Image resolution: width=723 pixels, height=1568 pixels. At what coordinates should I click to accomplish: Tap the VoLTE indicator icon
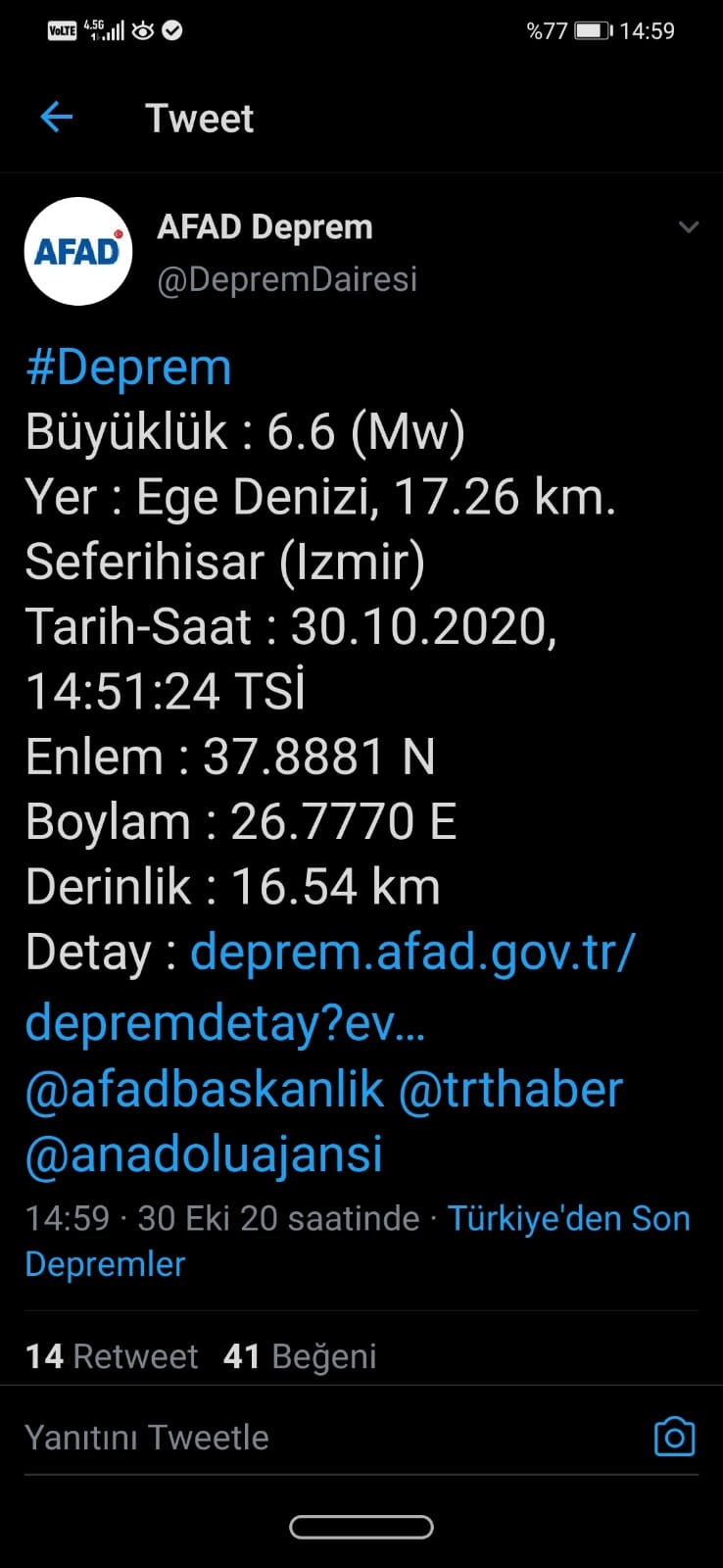[61, 30]
